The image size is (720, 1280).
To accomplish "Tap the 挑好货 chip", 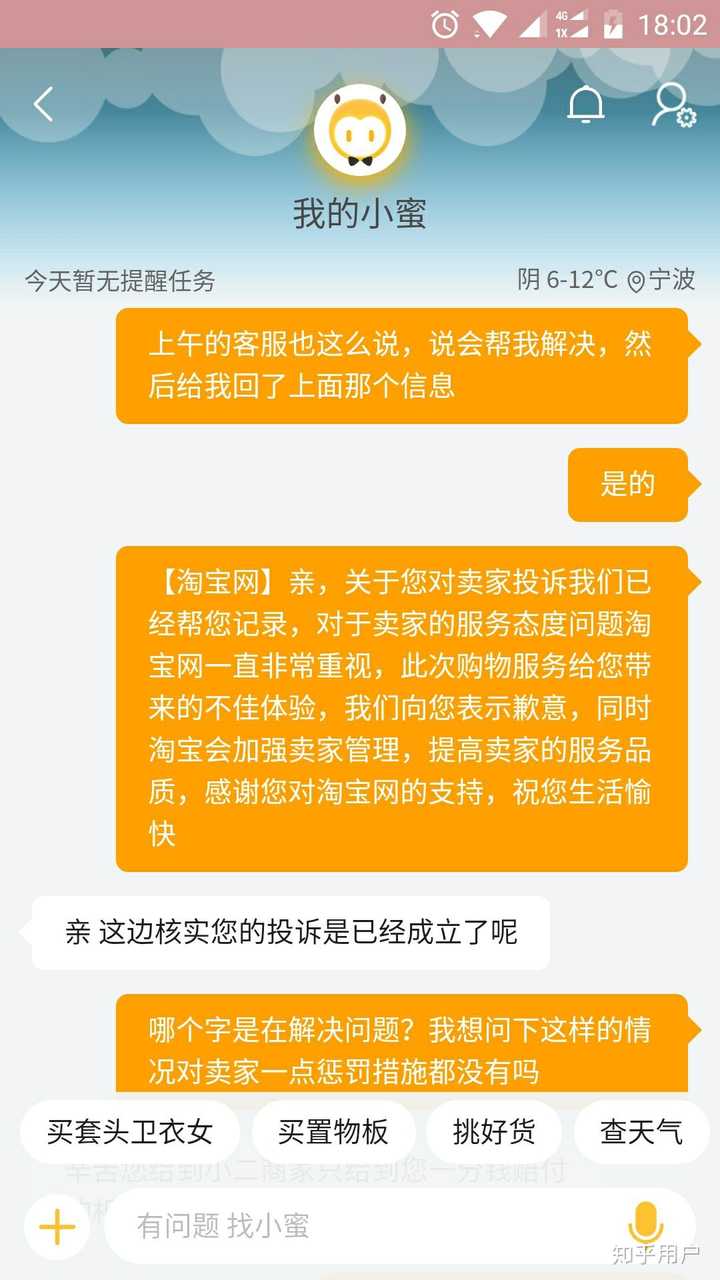I will click(x=494, y=1132).
